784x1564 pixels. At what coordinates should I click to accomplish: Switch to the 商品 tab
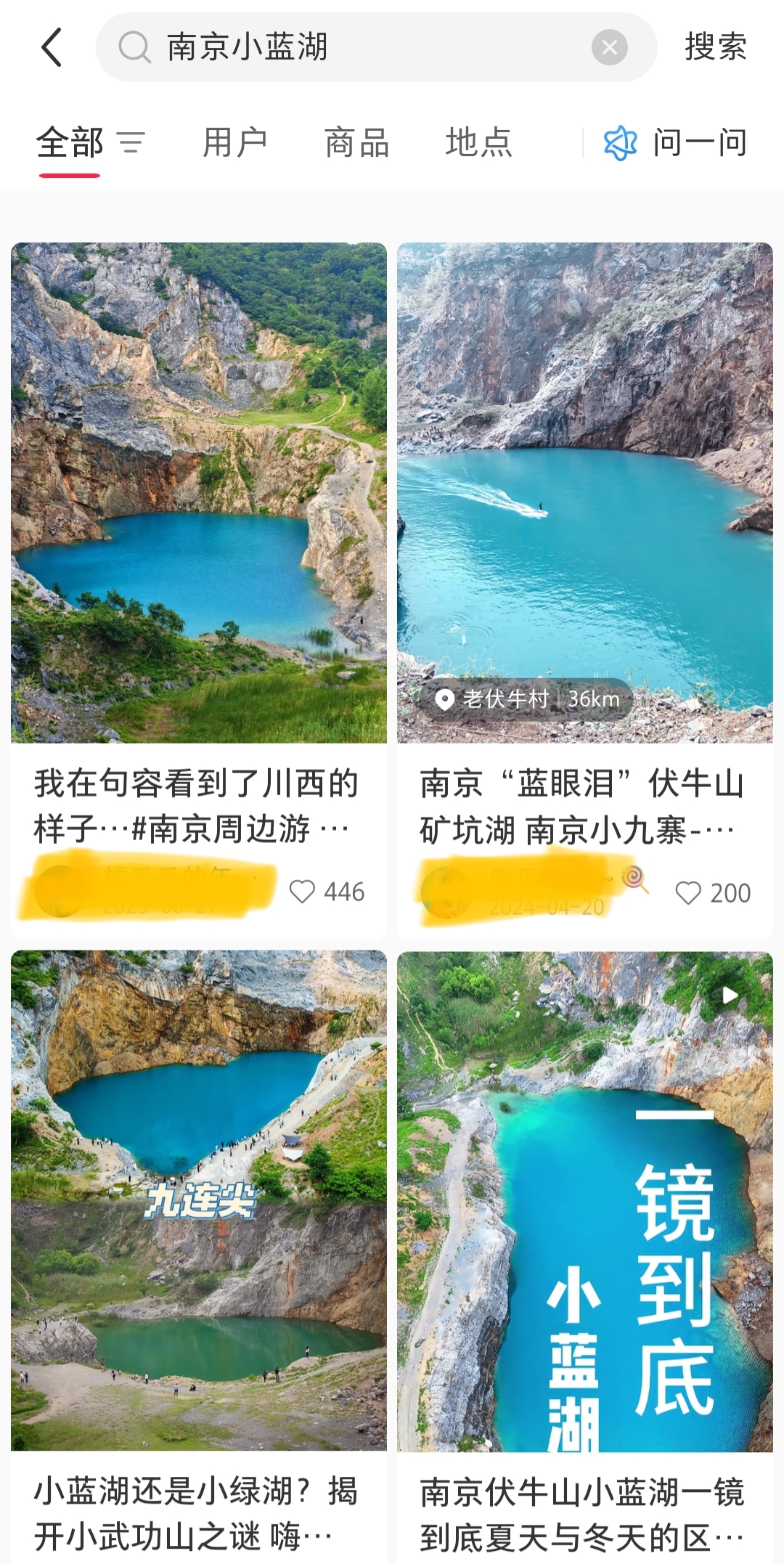[356, 142]
